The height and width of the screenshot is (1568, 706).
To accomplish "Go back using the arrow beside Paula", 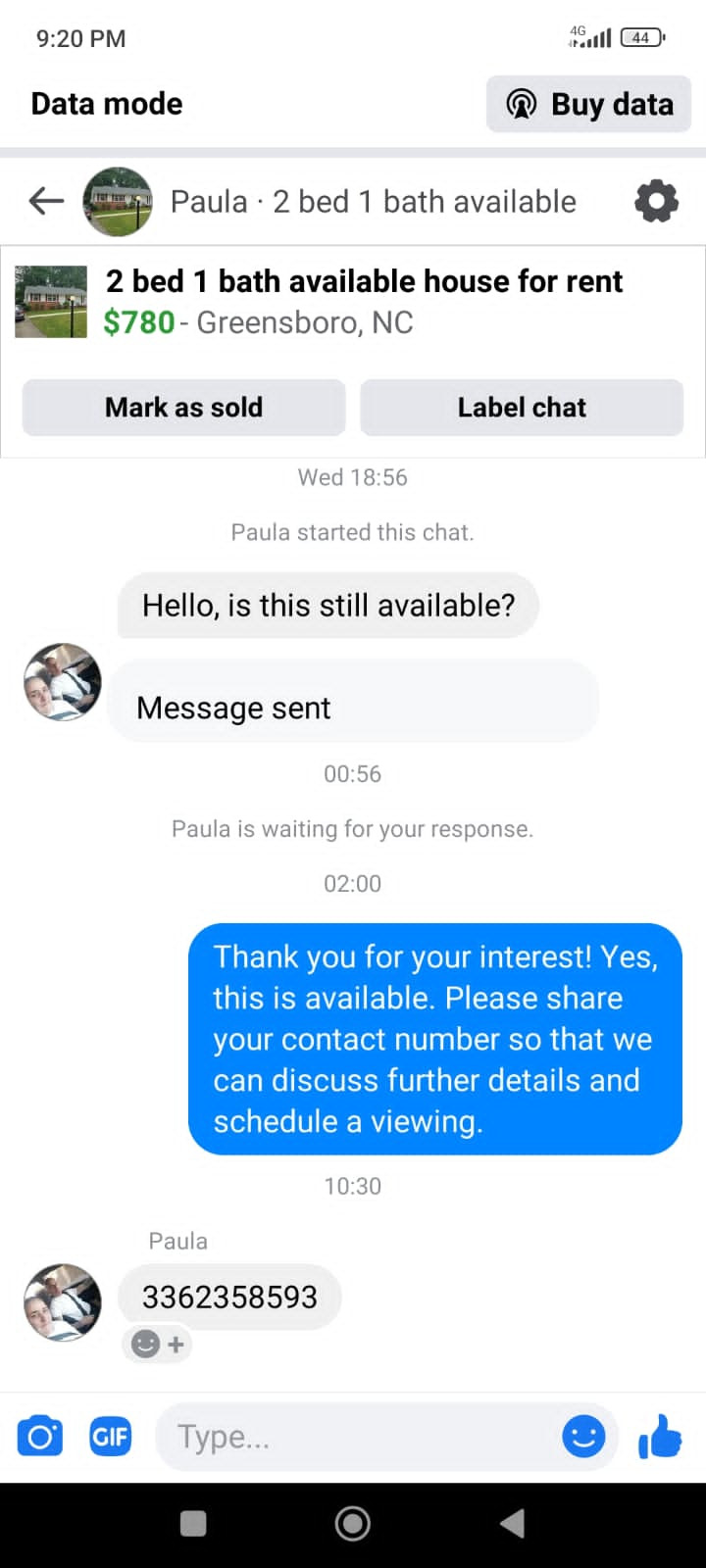I will click(x=46, y=201).
